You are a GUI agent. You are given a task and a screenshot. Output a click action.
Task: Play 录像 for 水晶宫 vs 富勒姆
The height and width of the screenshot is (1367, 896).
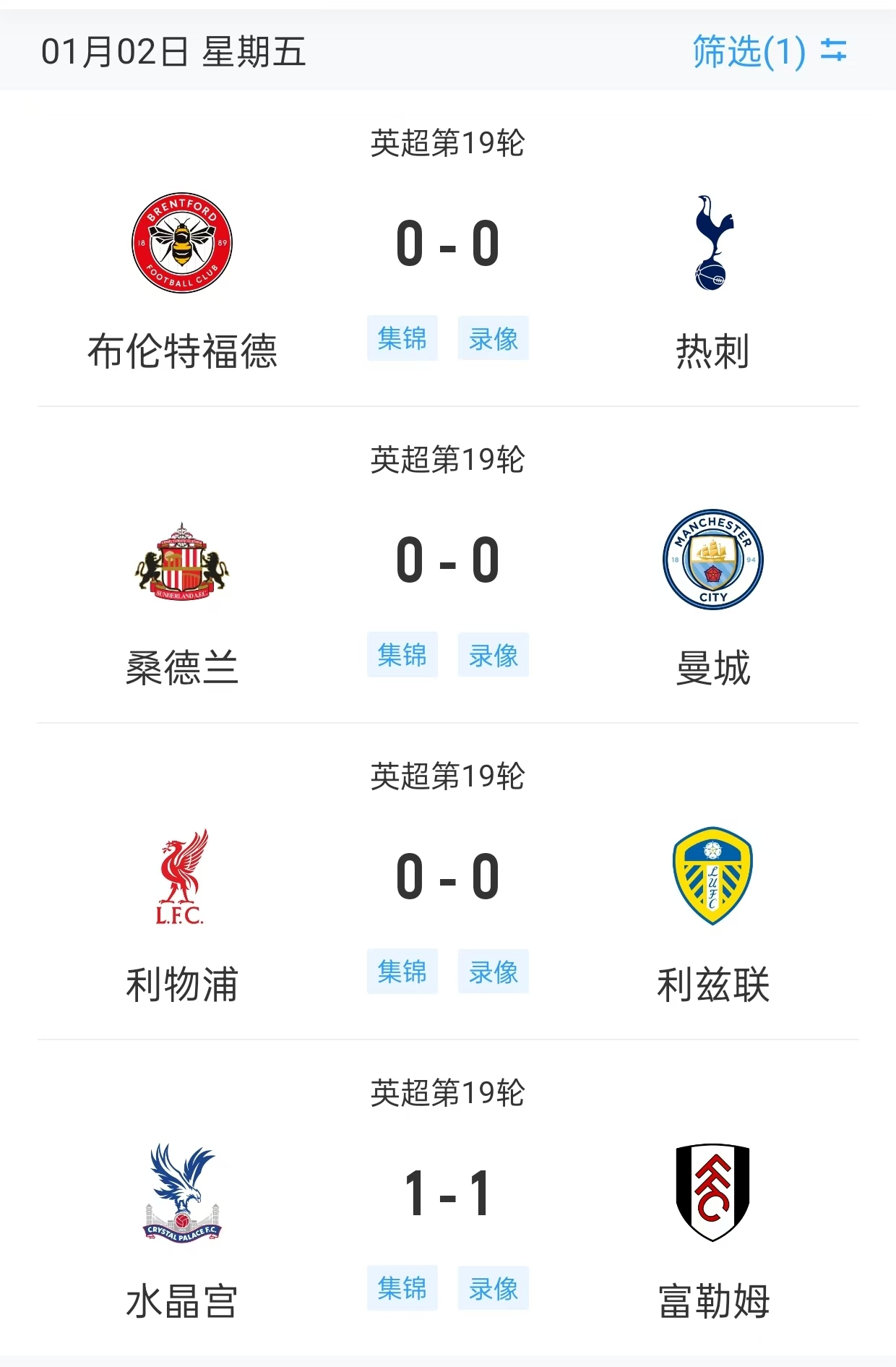click(x=494, y=1287)
